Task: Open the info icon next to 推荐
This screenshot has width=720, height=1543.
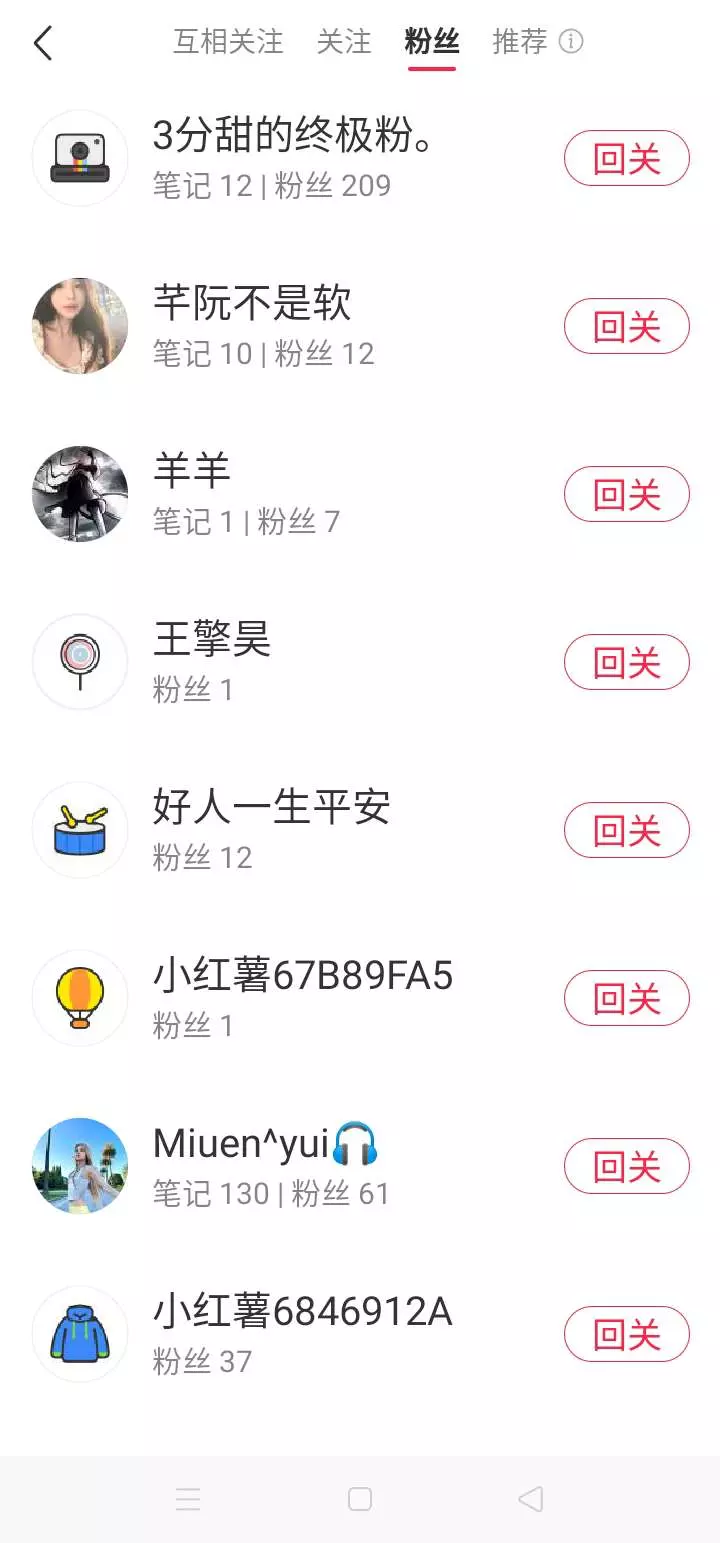Action: [x=571, y=42]
